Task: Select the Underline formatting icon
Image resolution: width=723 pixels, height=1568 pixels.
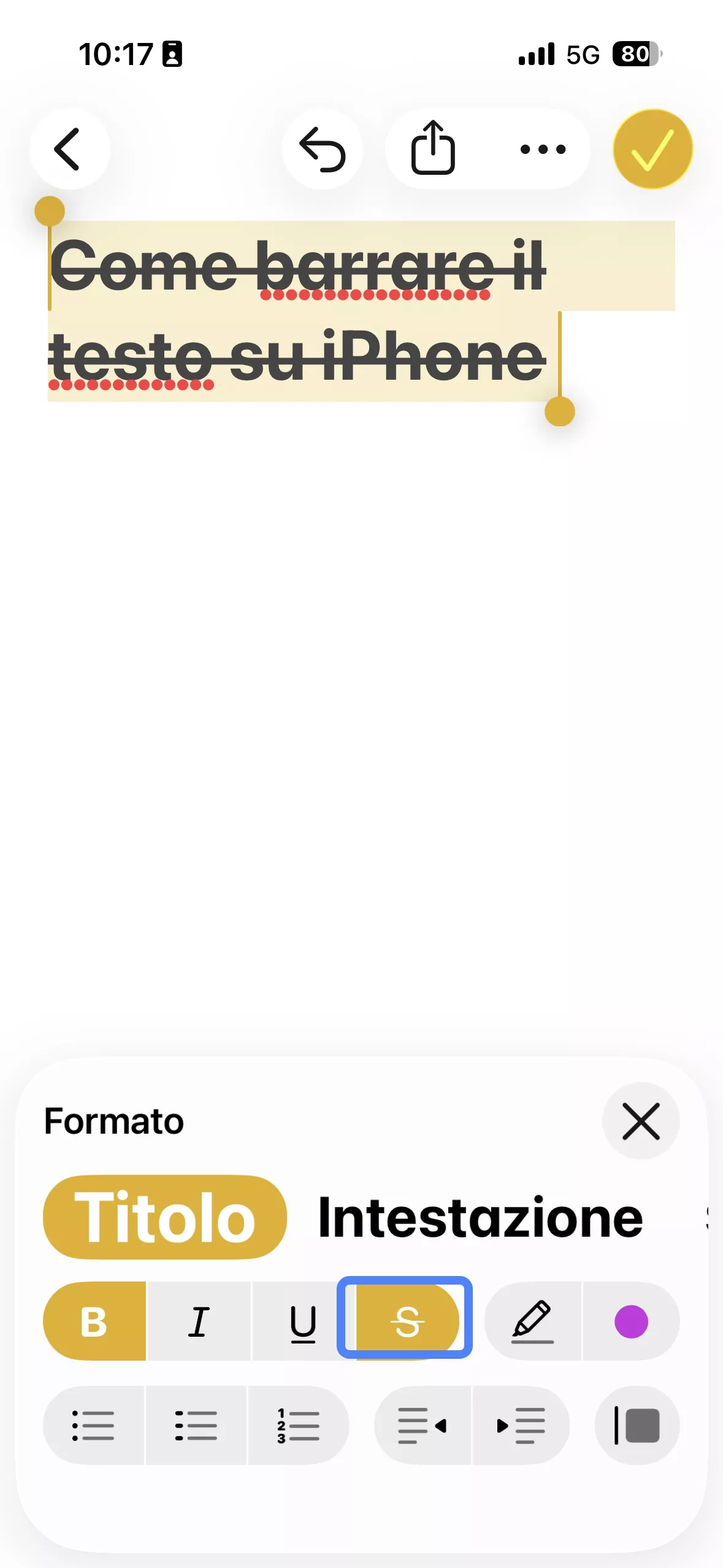Action: tap(302, 1321)
